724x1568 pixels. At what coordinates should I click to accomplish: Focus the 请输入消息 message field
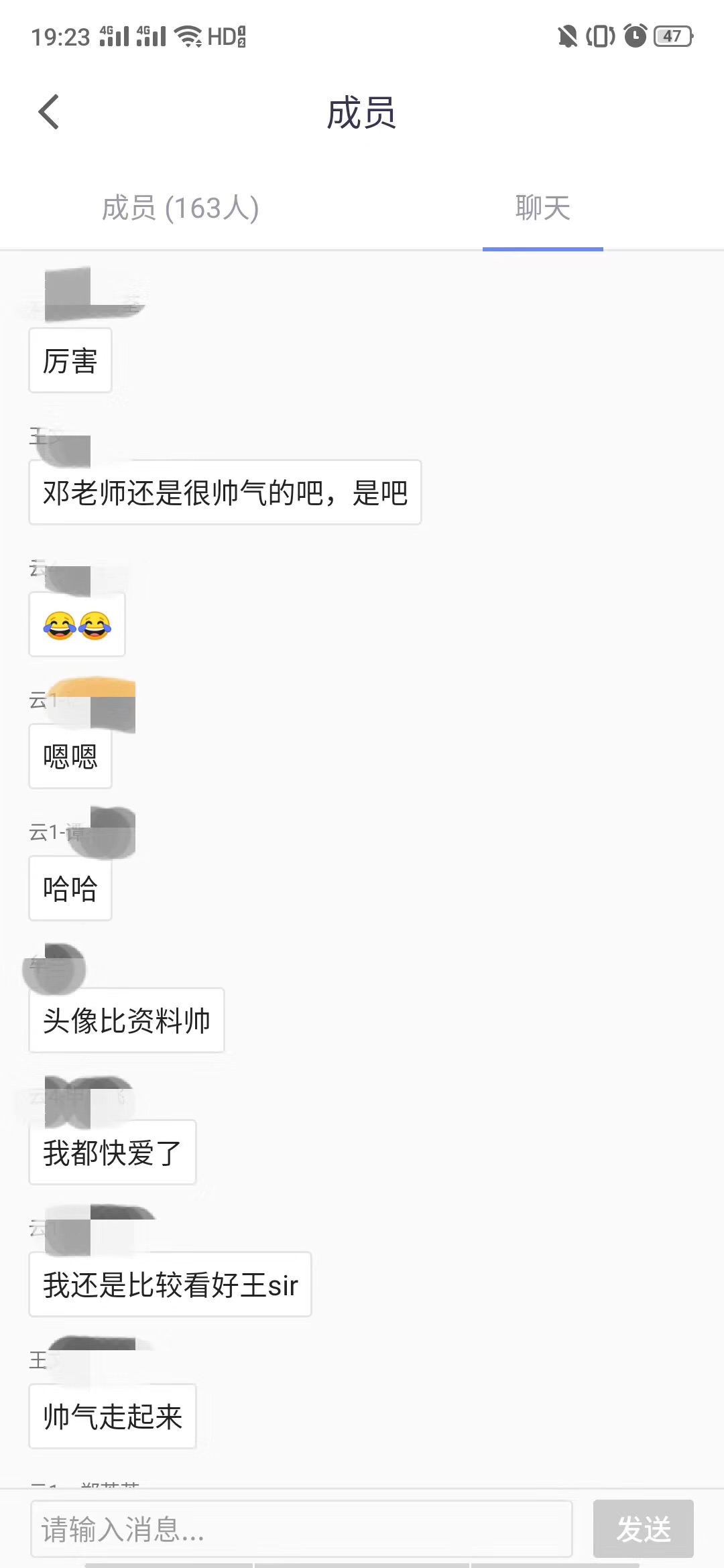(302, 1529)
